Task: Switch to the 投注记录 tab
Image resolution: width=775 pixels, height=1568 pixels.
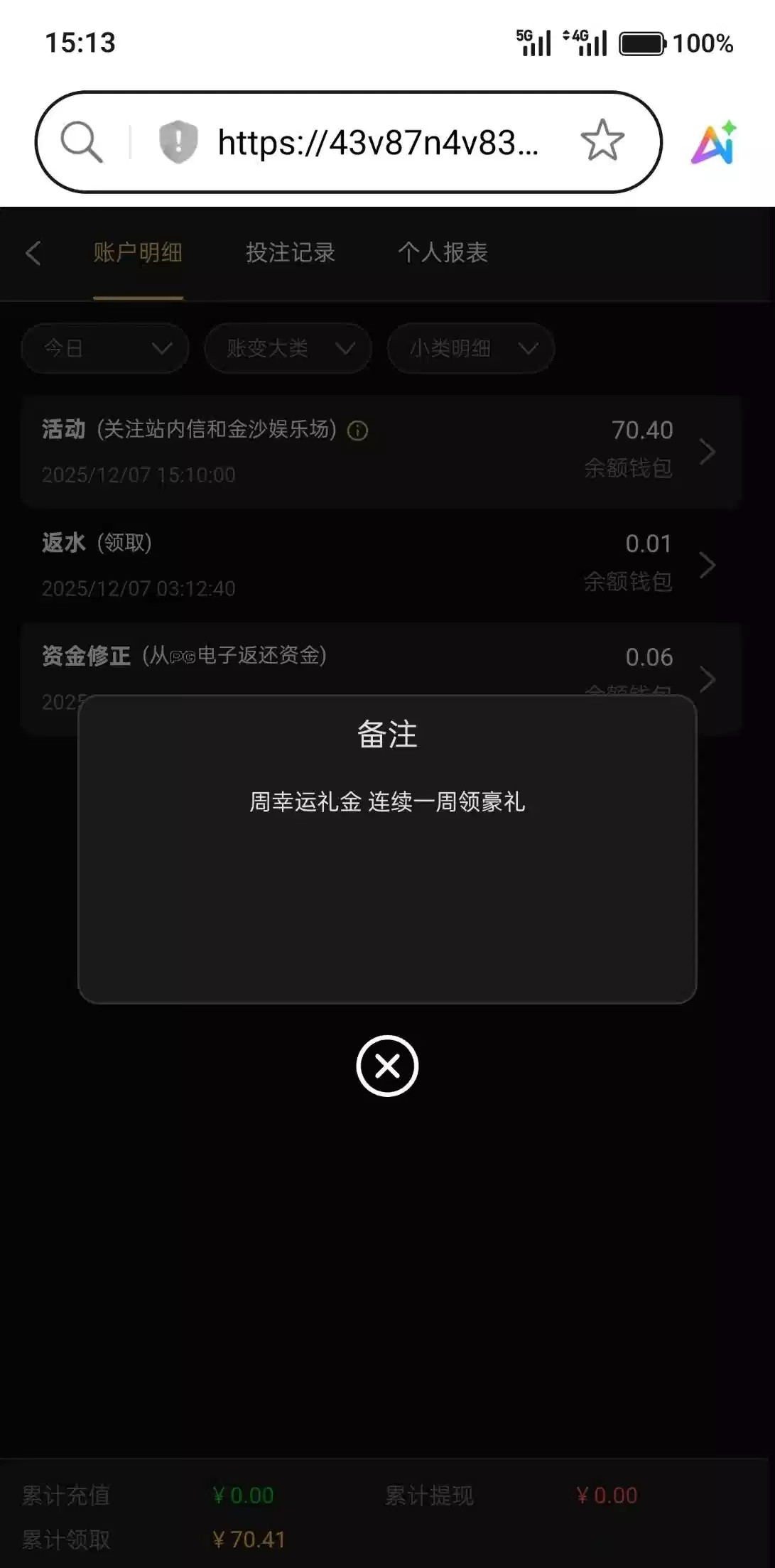Action: [291, 253]
